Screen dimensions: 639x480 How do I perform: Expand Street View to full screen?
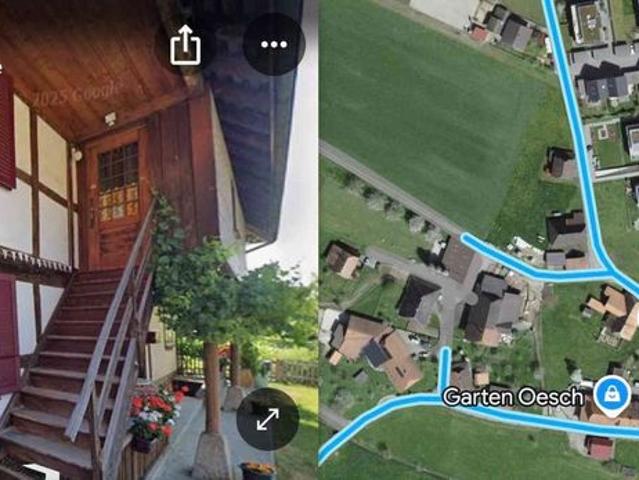(x=267, y=419)
